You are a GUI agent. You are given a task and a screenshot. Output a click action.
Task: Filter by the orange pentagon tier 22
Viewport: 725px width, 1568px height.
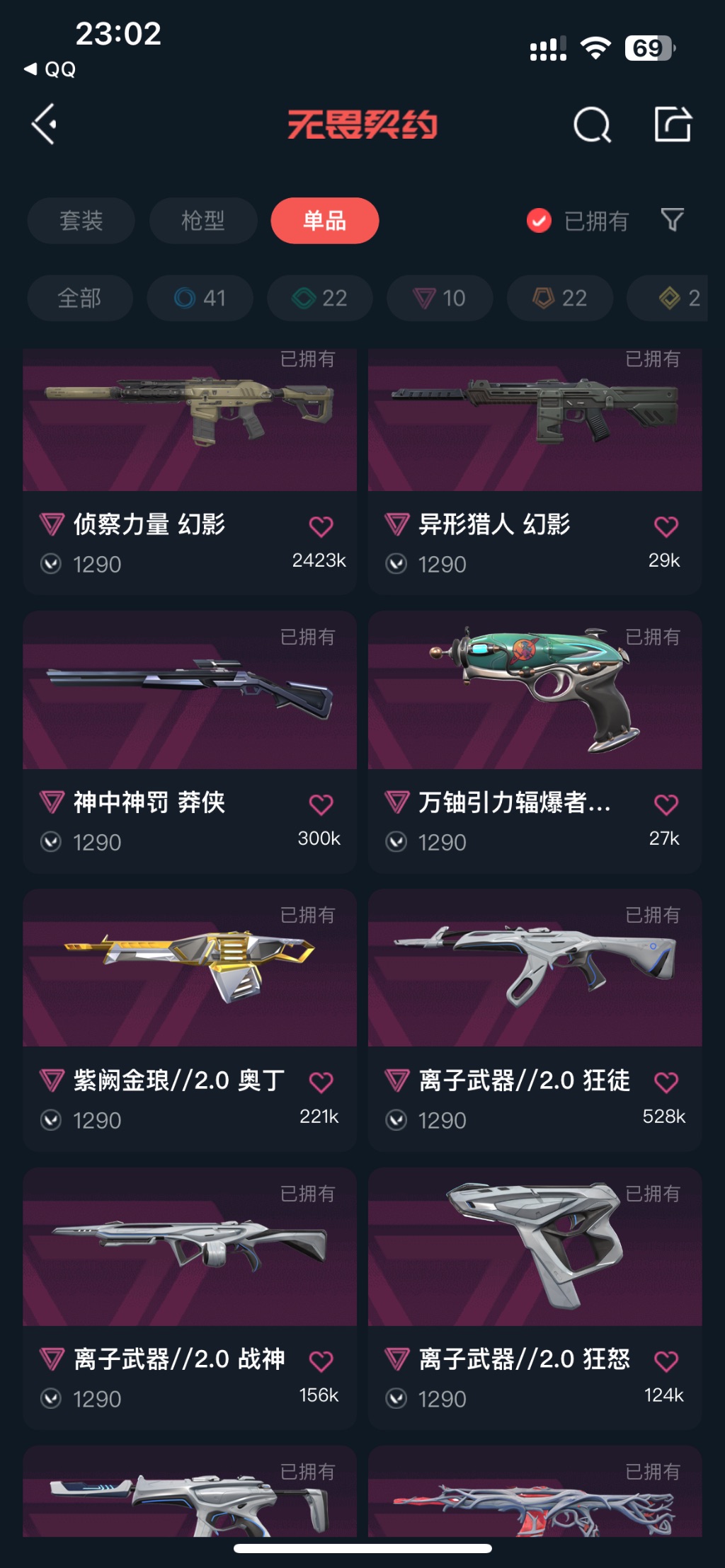[x=559, y=298]
